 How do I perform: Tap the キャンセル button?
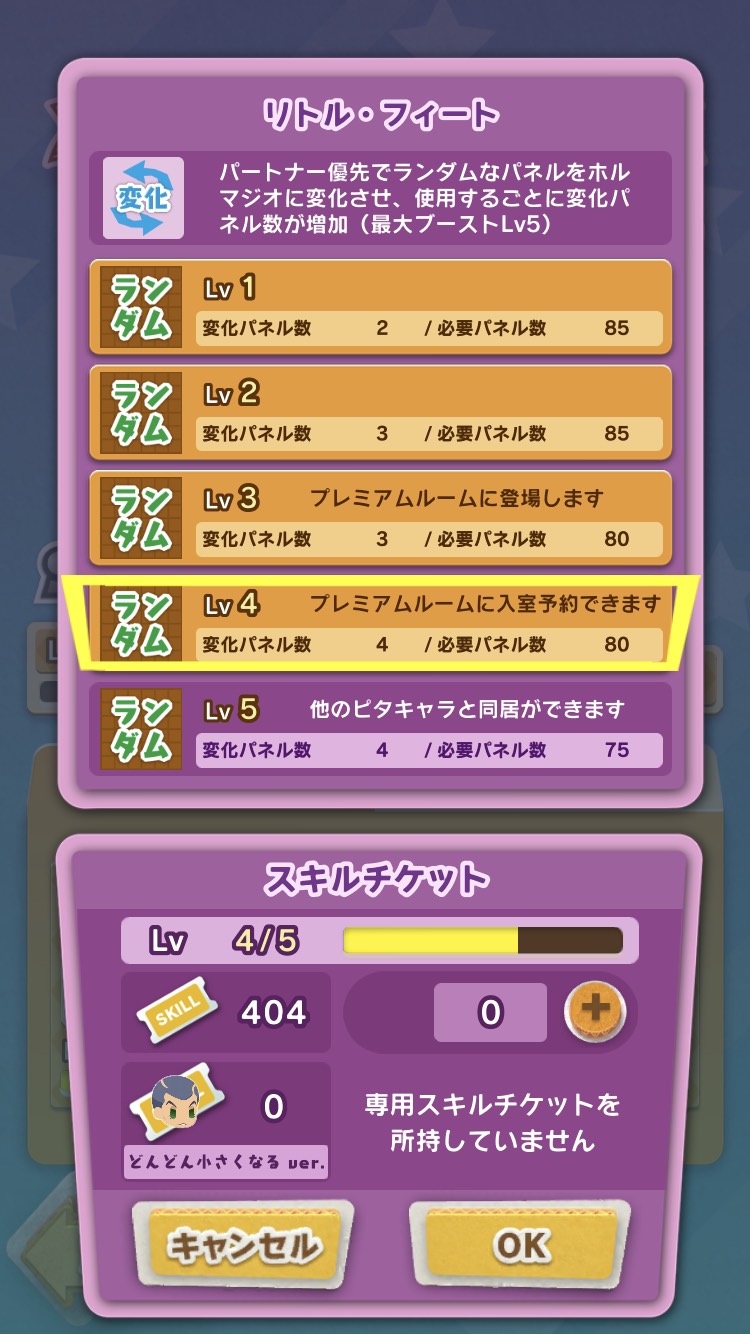(243, 1246)
